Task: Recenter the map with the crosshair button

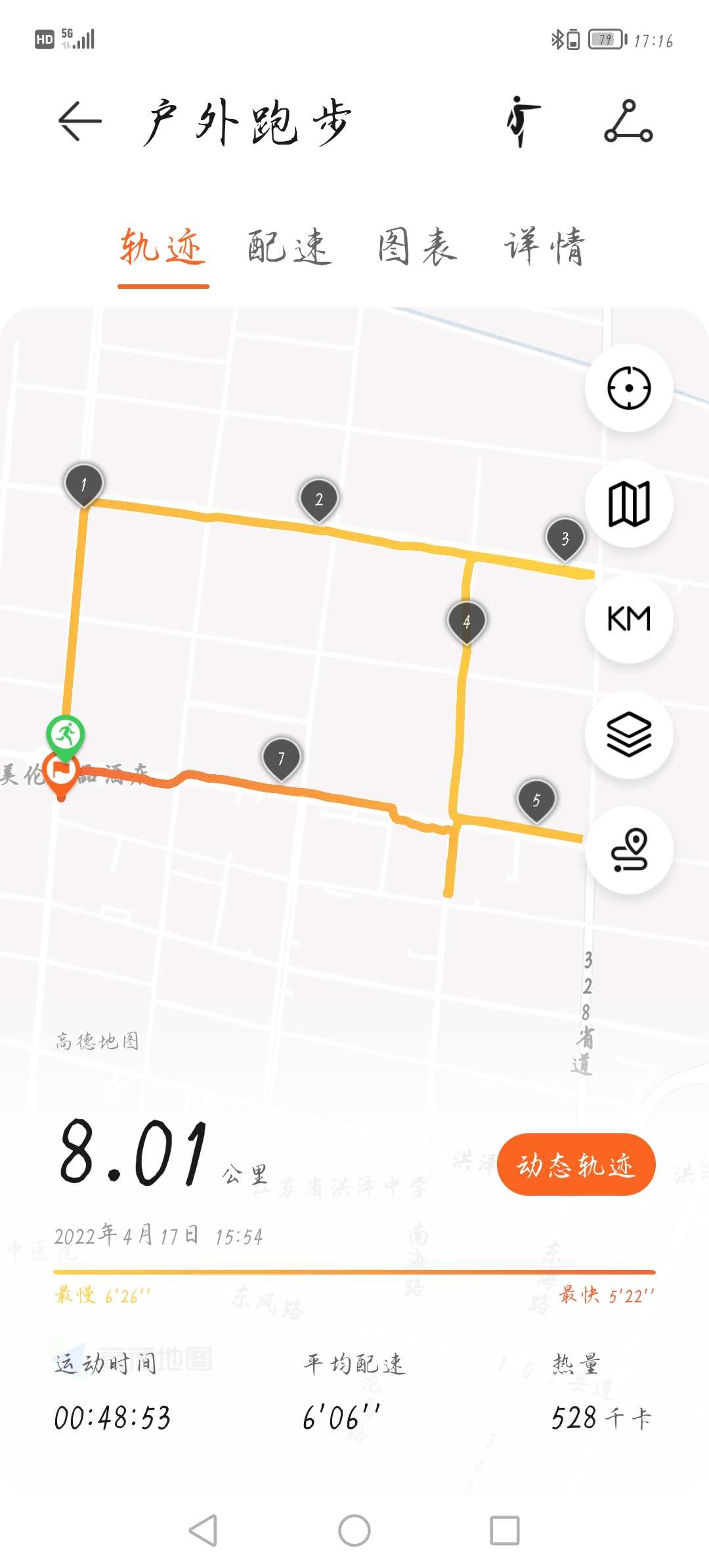Action: [x=629, y=388]
